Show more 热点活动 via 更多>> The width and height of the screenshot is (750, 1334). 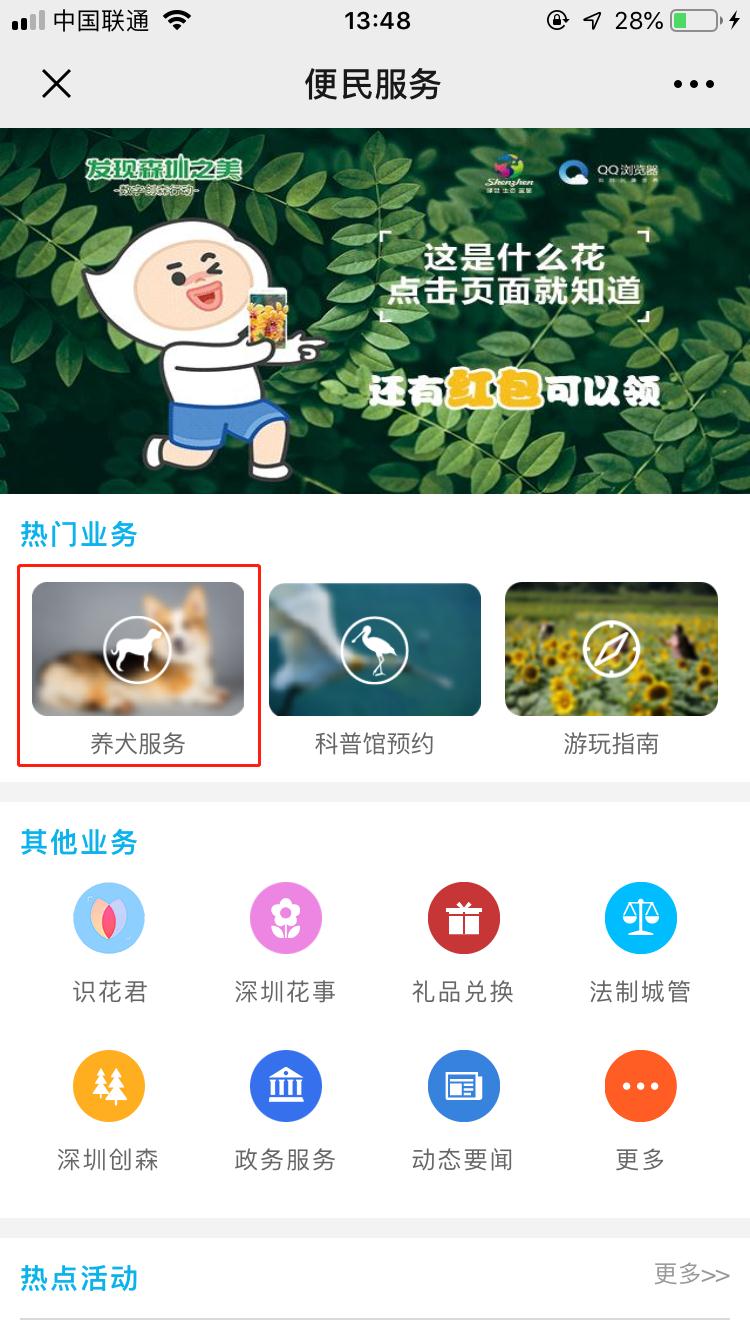point(691,1274)
